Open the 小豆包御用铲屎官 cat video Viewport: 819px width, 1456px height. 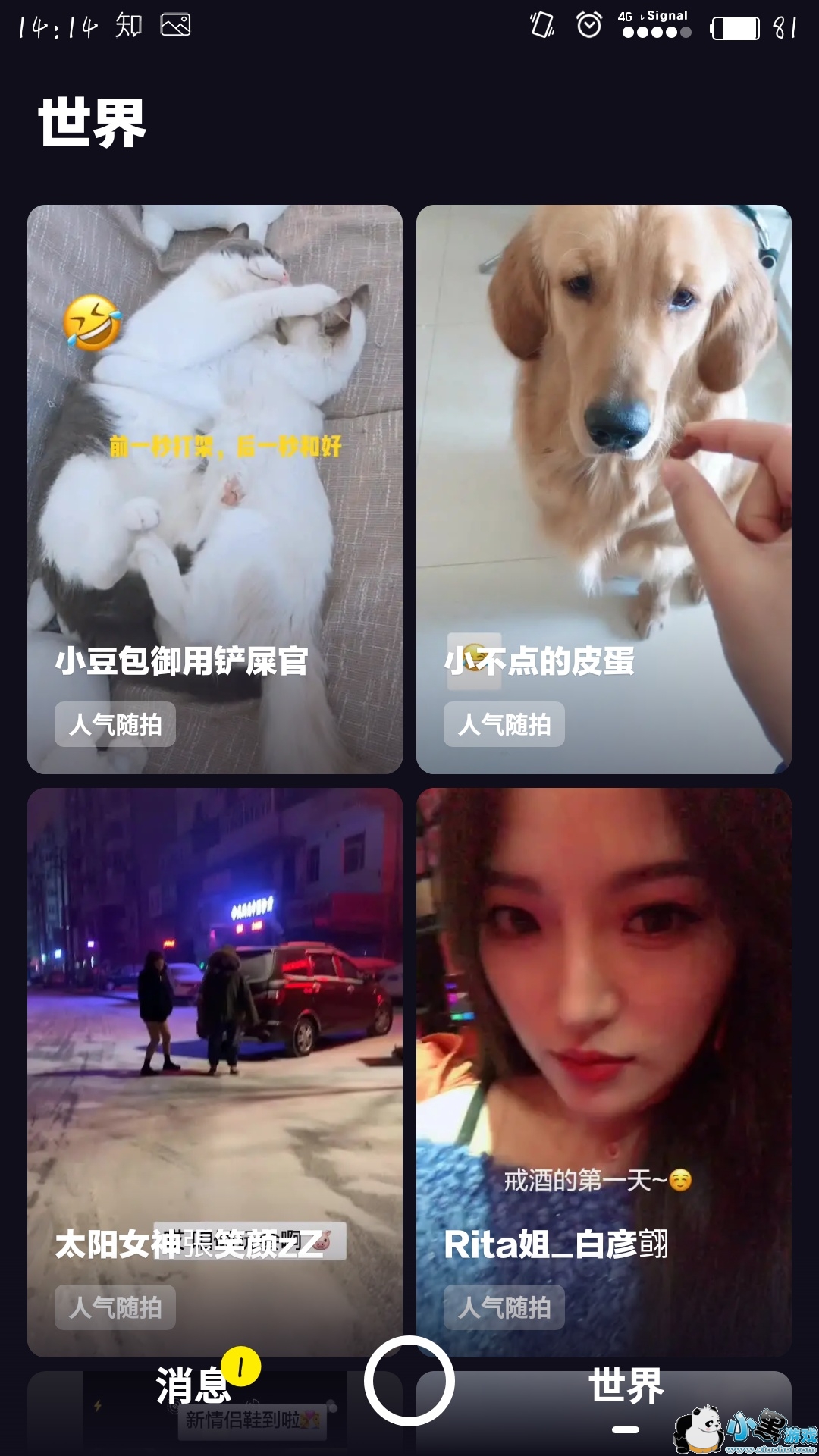(215, 455)
